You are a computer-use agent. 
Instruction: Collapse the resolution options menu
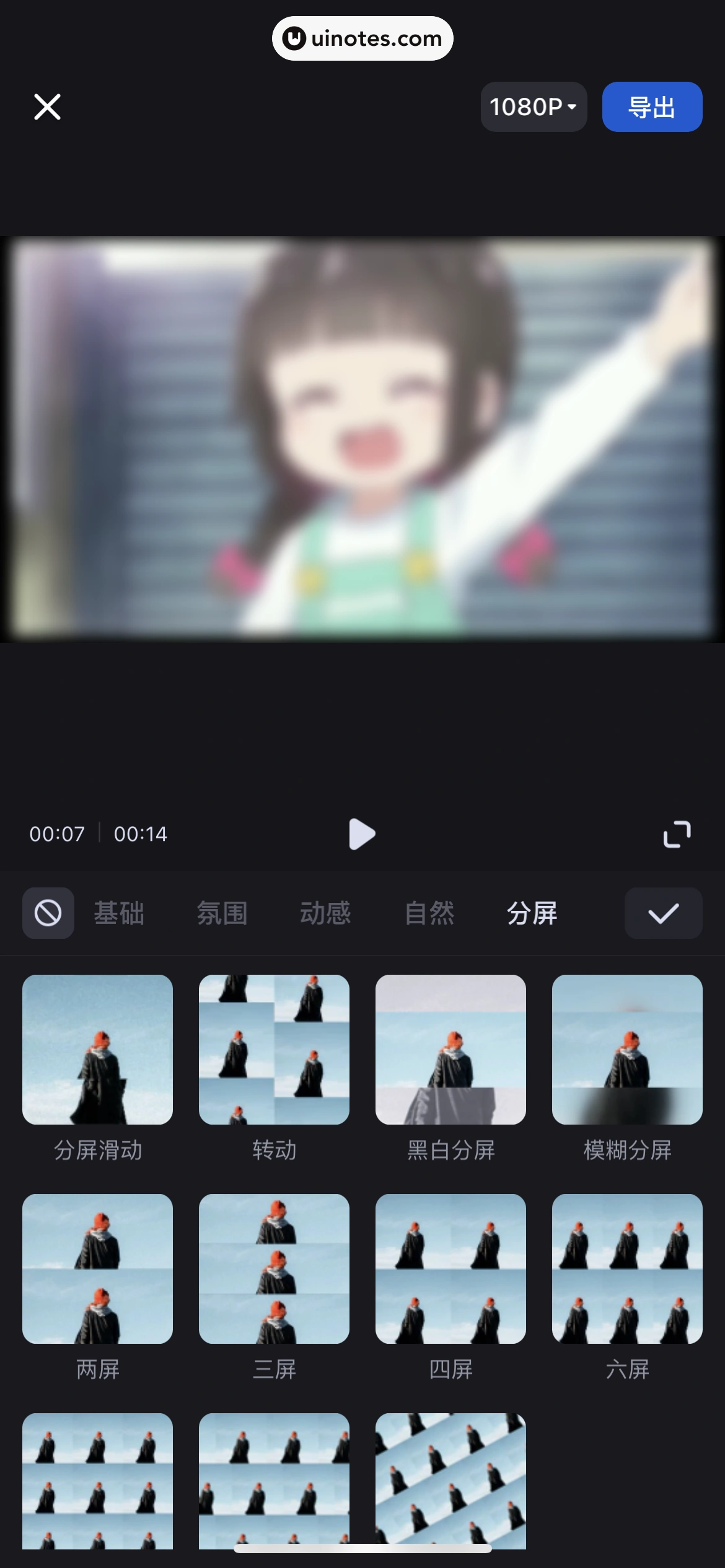point(533,107)
